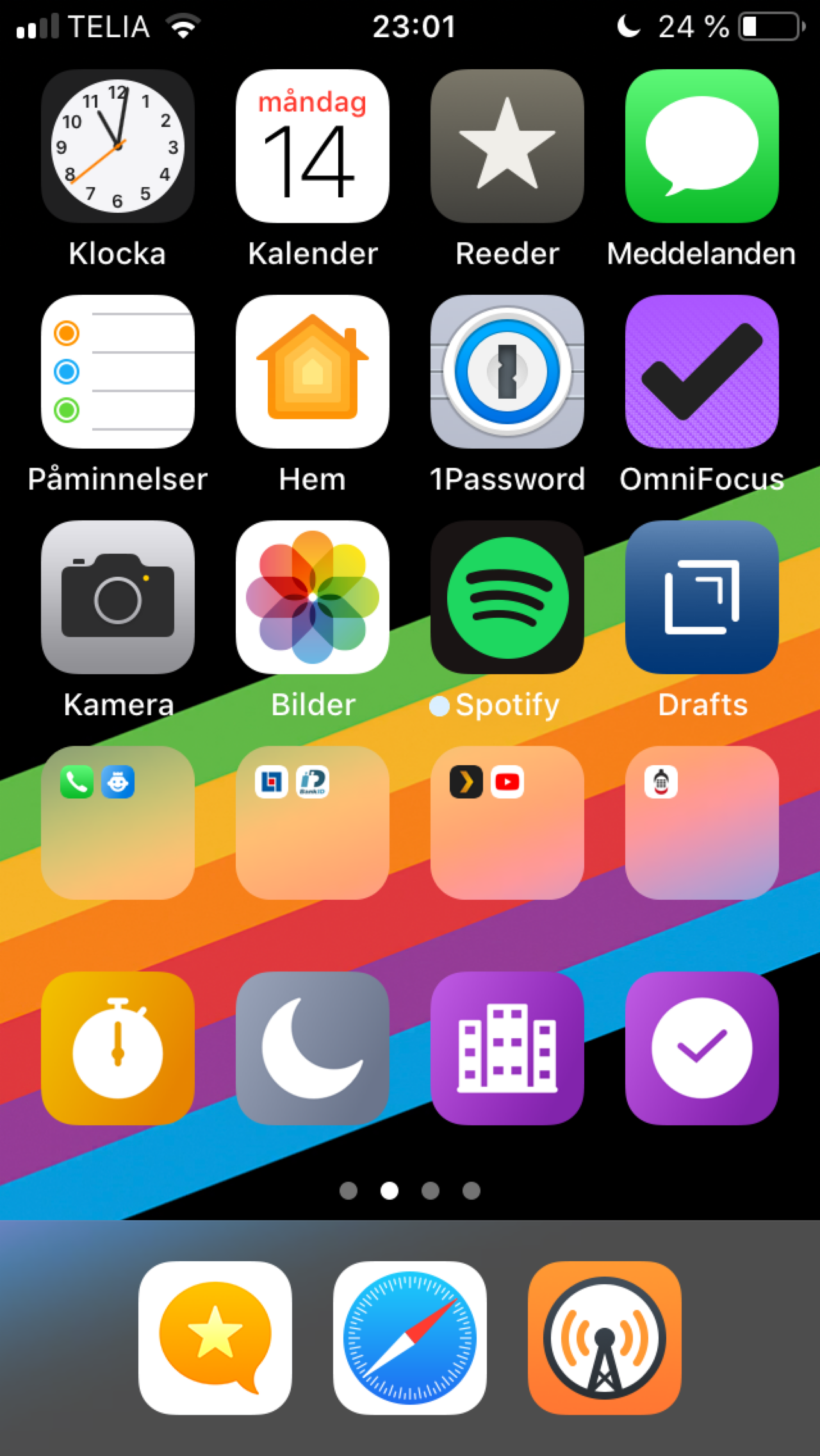
Task: Launch the Hem app
Action: pos(313,372)
